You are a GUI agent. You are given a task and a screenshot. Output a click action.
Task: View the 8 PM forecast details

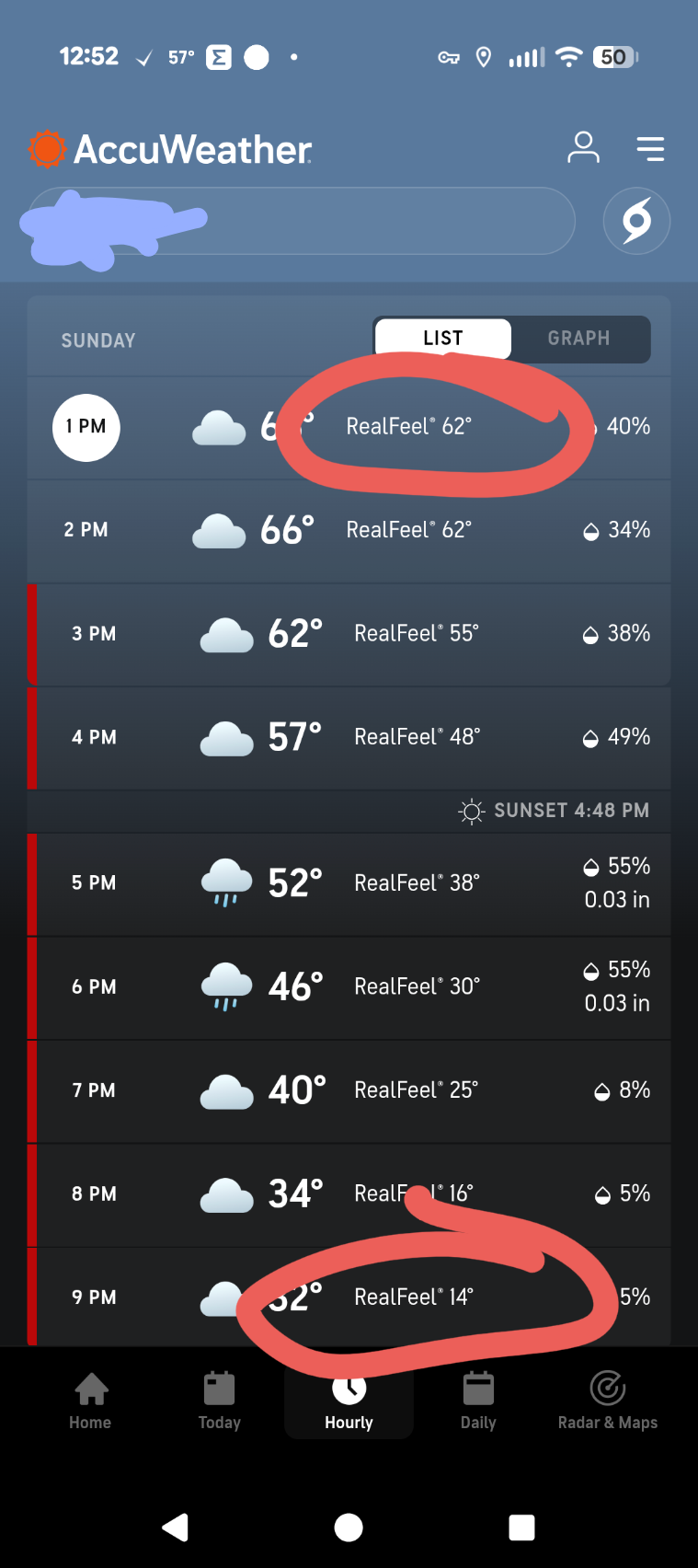coord(349,1194)
